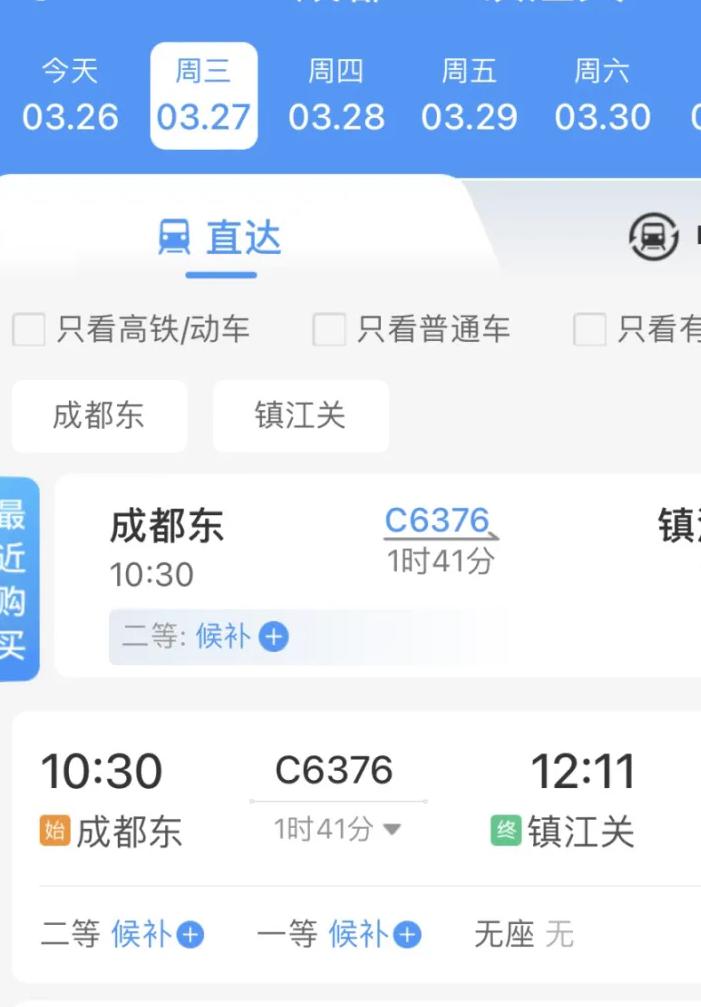Select Saturday 03.30 date
The height and width of the screenshot is (1007, 701).
click(602, 96)
